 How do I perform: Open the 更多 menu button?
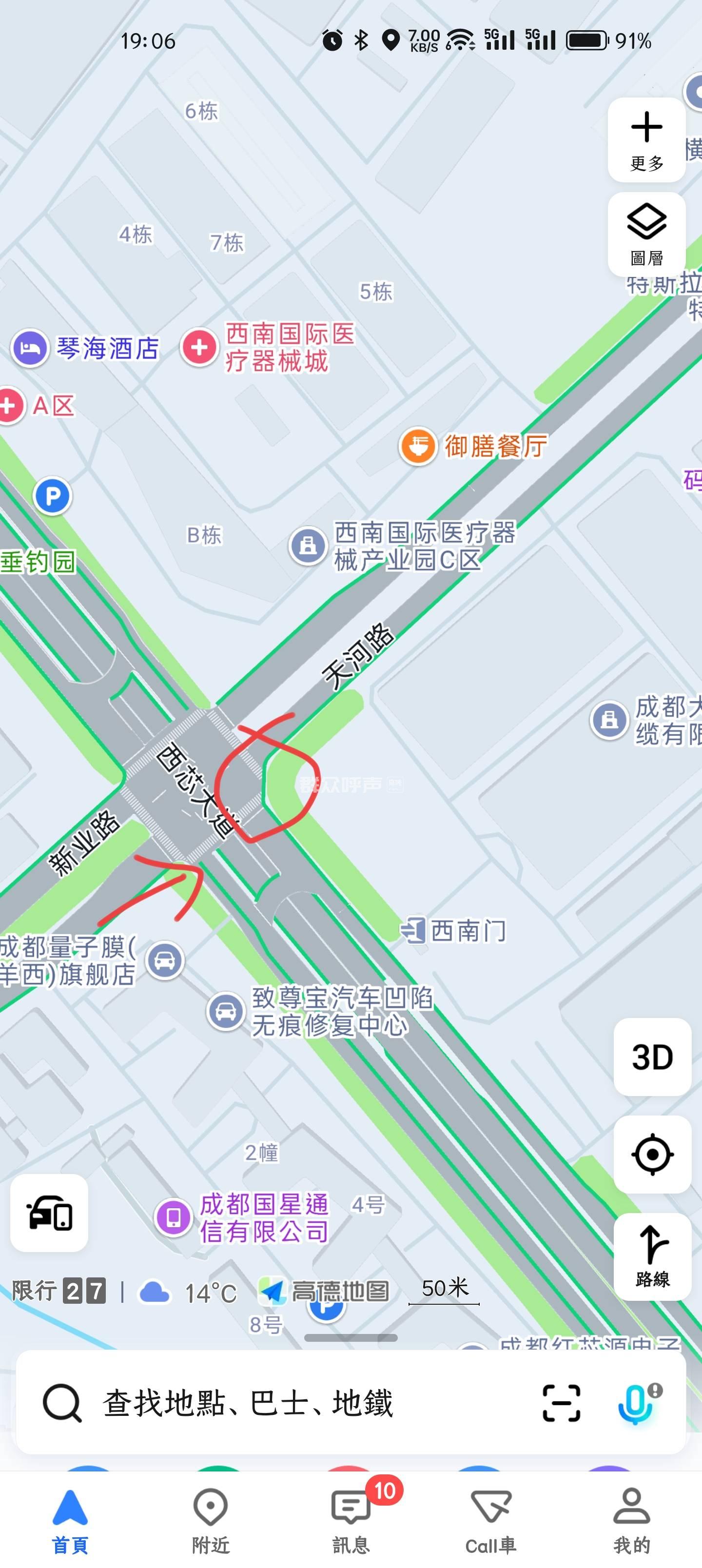click(646, 140)
